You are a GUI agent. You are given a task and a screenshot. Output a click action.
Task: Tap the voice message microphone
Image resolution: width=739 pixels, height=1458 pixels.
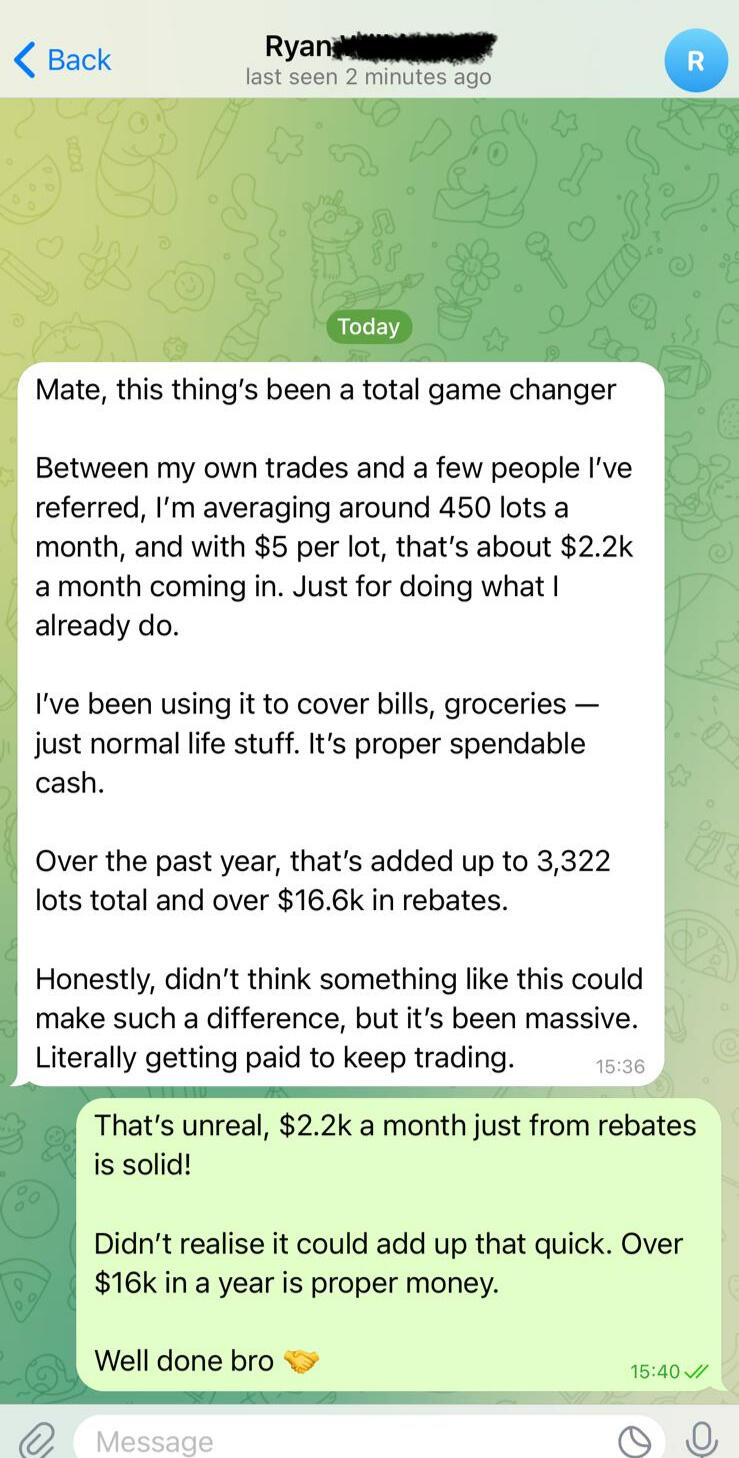pyautogui.click(x=701, y=1439)
